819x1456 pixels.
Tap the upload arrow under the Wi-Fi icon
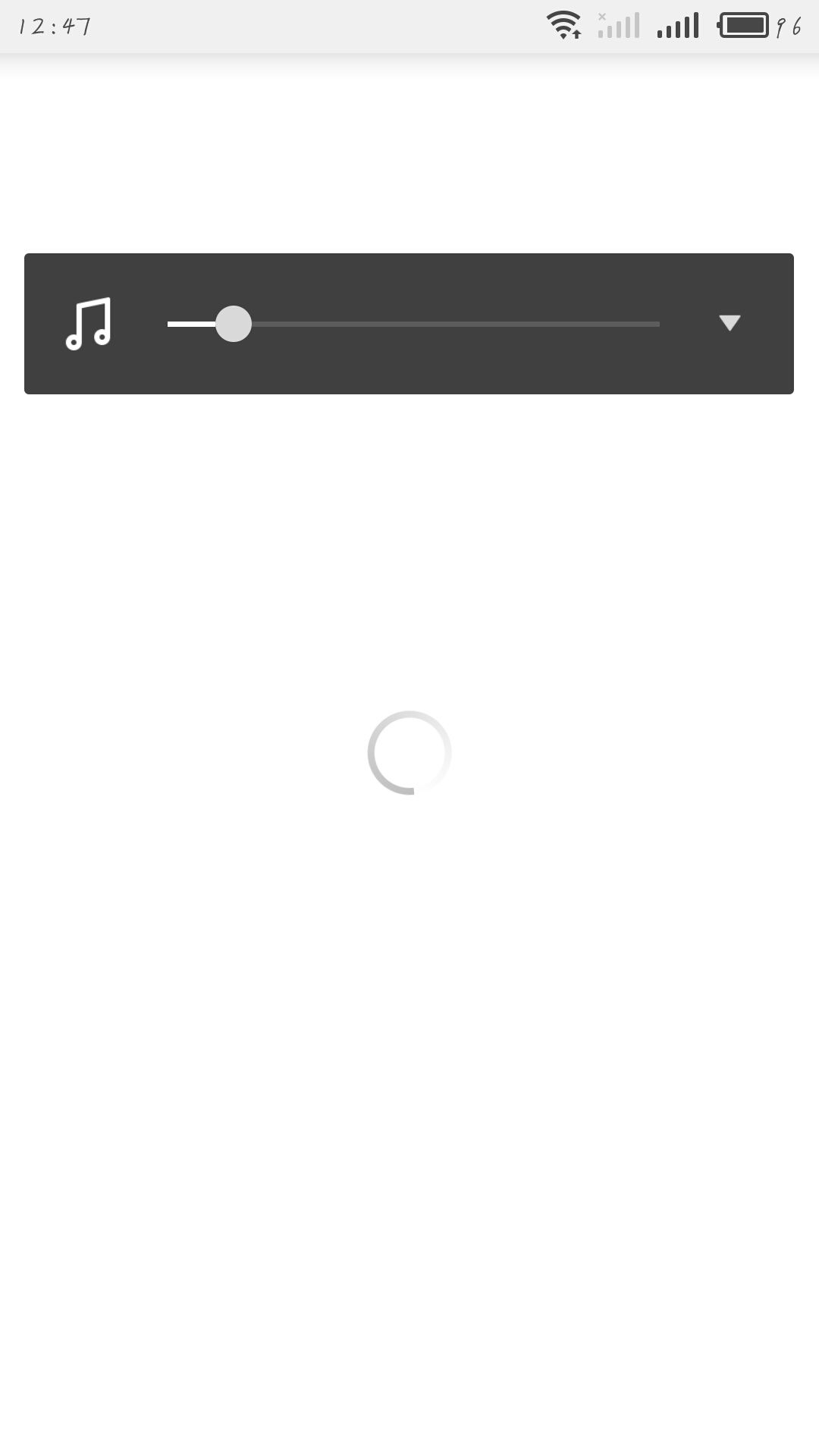tap(576, 36)
